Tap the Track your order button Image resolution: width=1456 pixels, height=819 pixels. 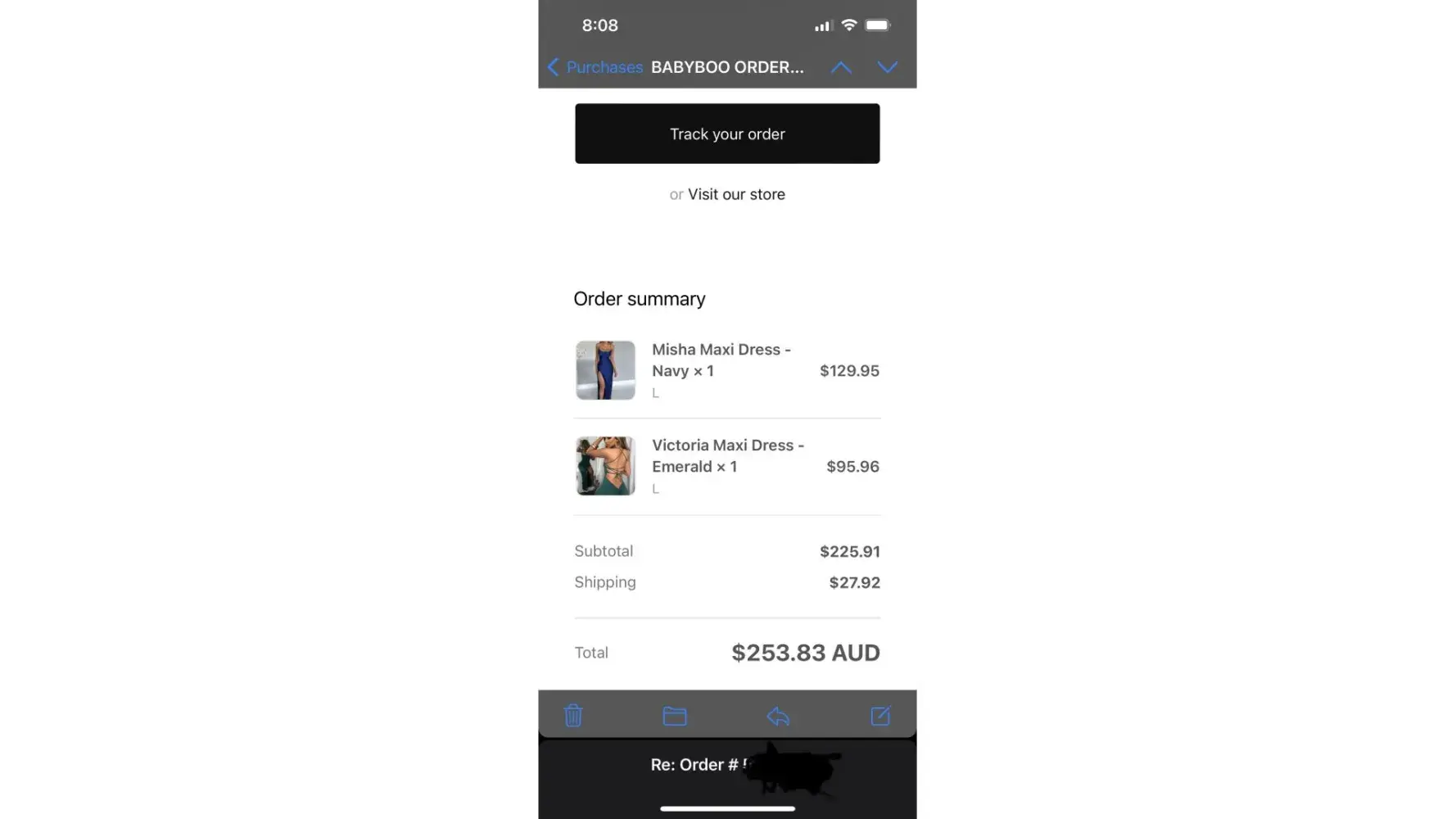[x=727, y=133]
